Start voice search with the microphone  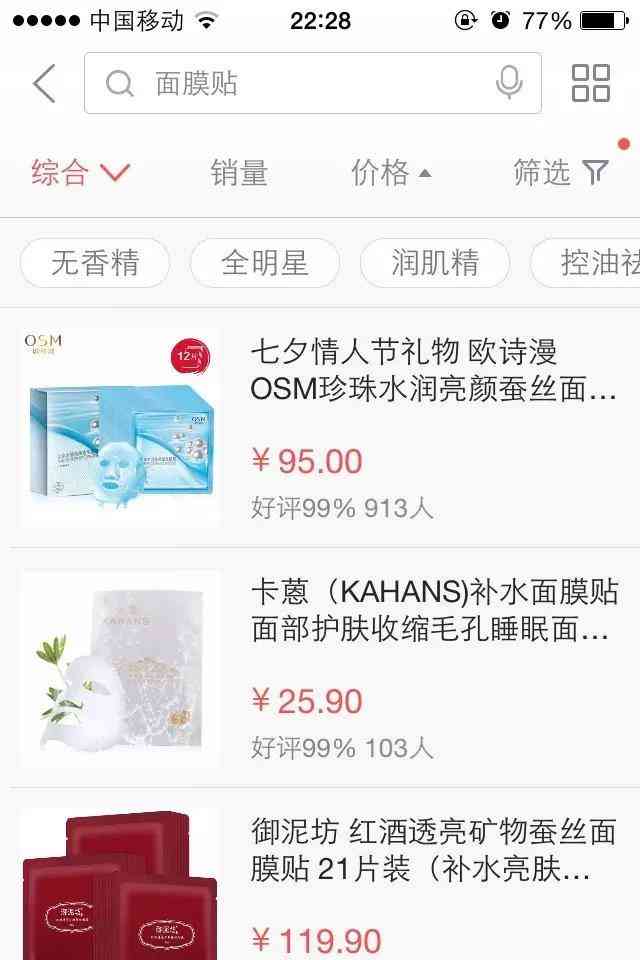509,84
